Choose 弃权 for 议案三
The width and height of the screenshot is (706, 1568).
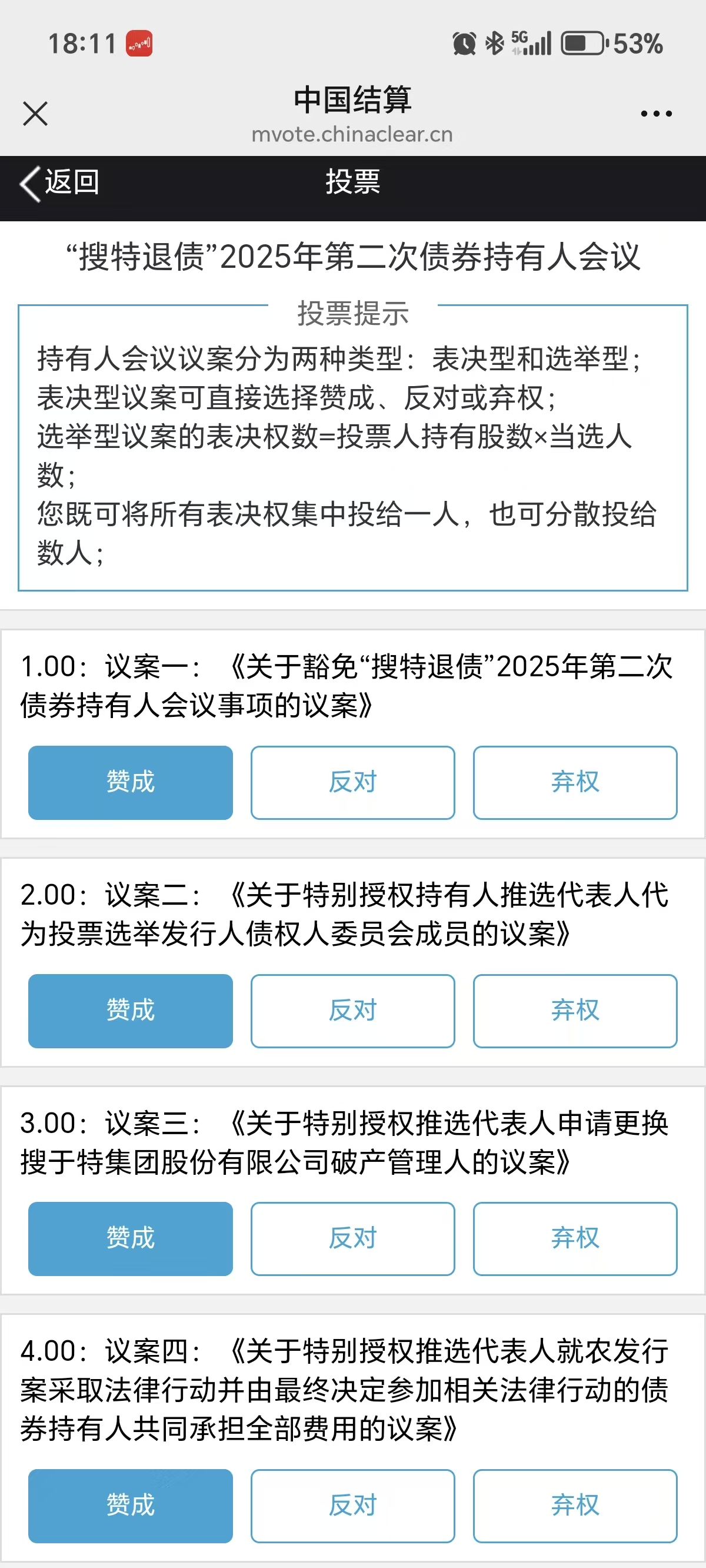pos(575,1238)
